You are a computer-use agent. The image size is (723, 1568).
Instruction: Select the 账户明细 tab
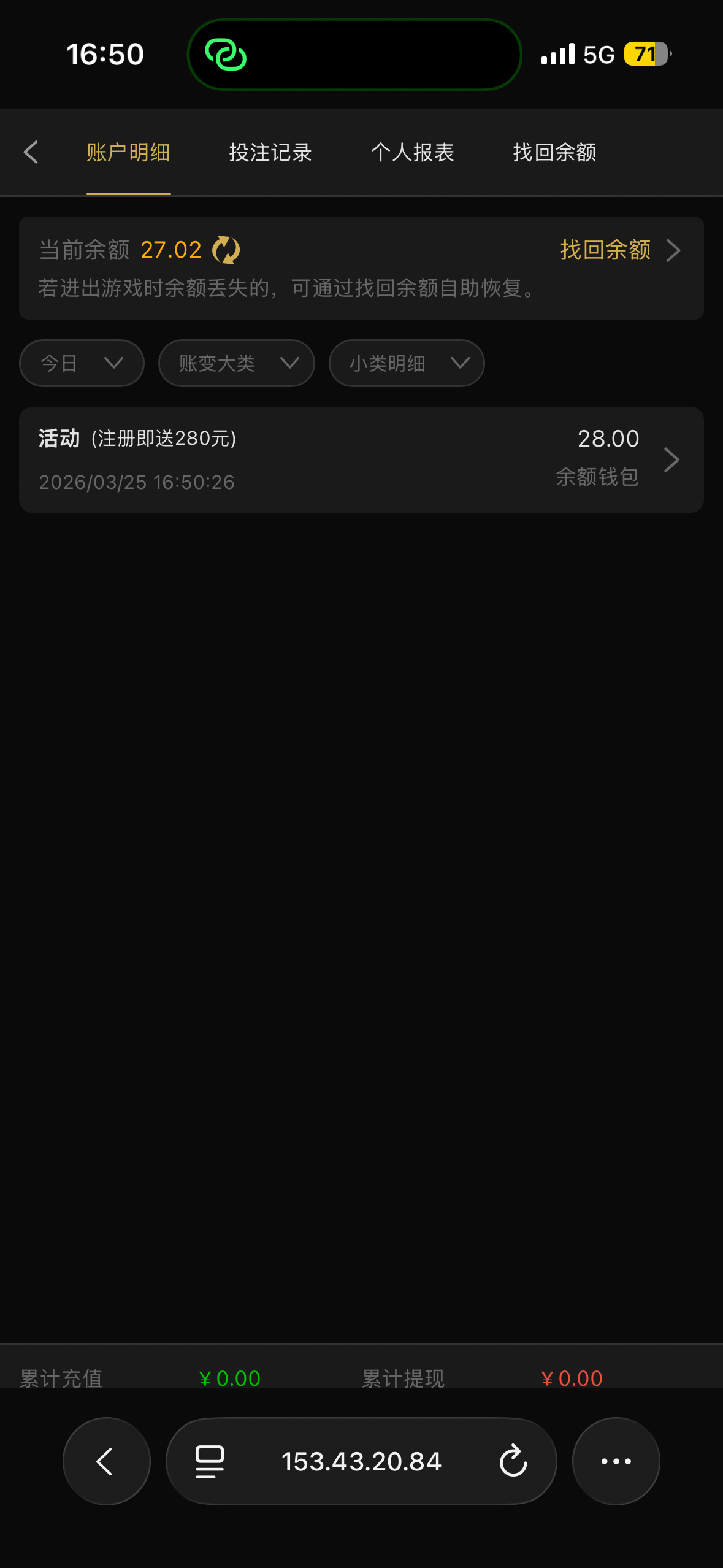click(128, 152)
